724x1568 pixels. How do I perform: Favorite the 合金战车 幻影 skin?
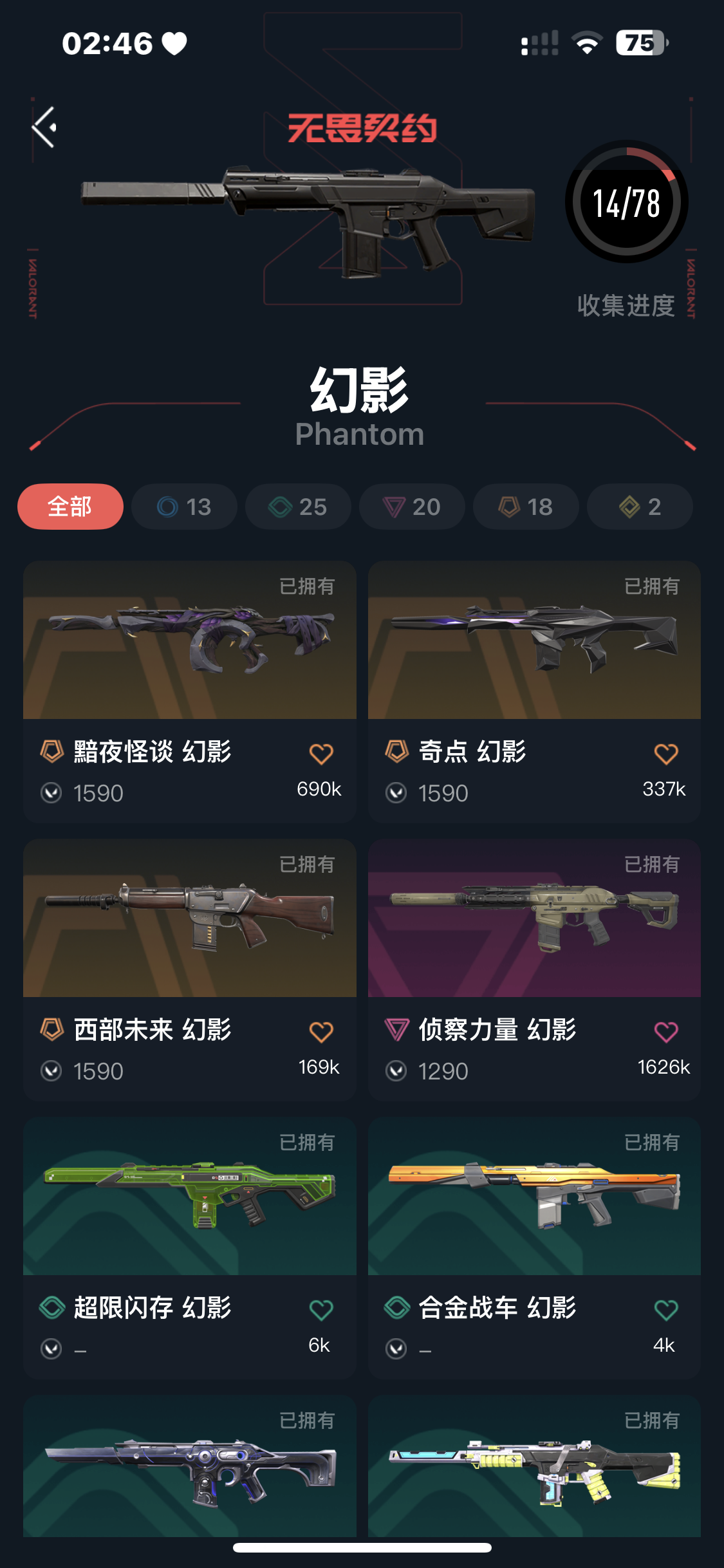tap(666, 1310)
